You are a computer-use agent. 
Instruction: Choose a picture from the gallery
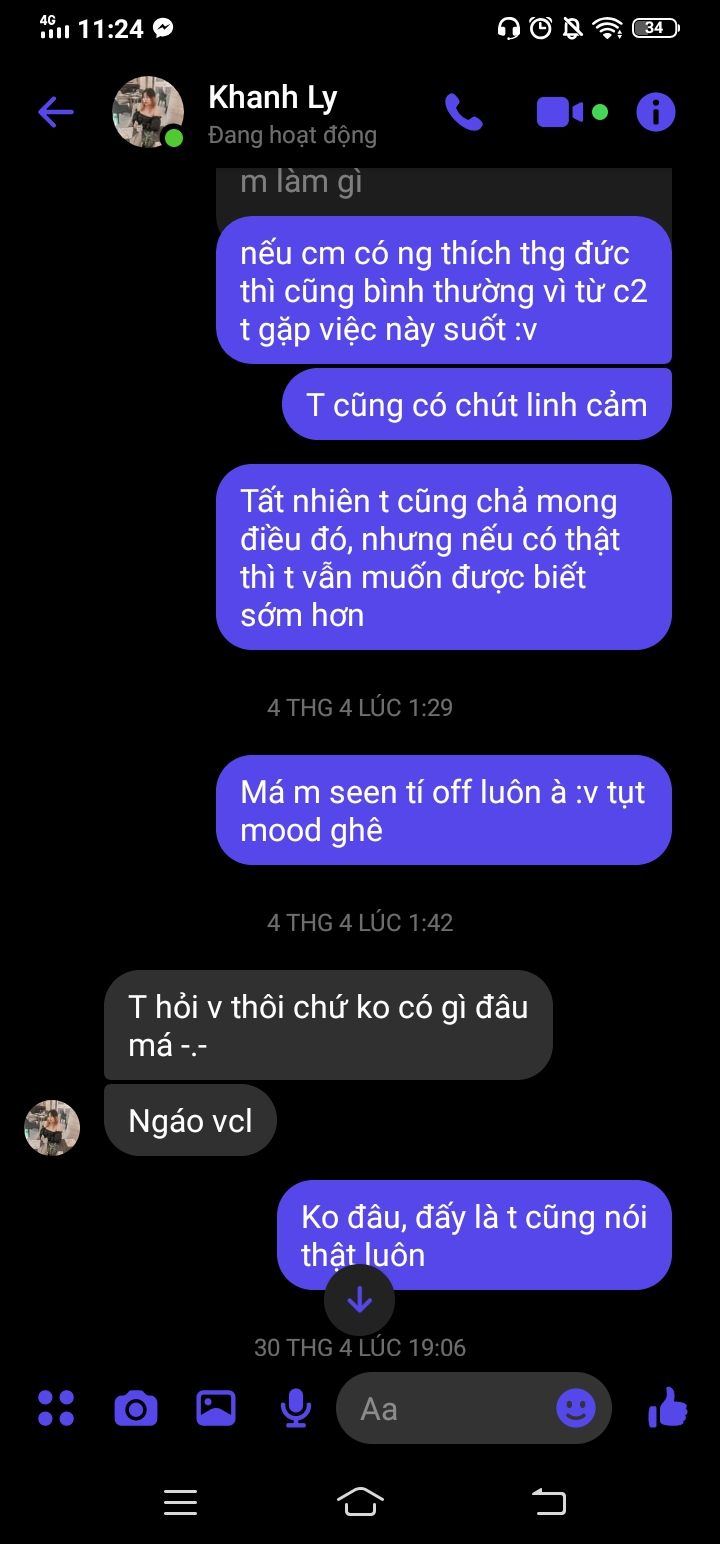tap(216, 1408)
